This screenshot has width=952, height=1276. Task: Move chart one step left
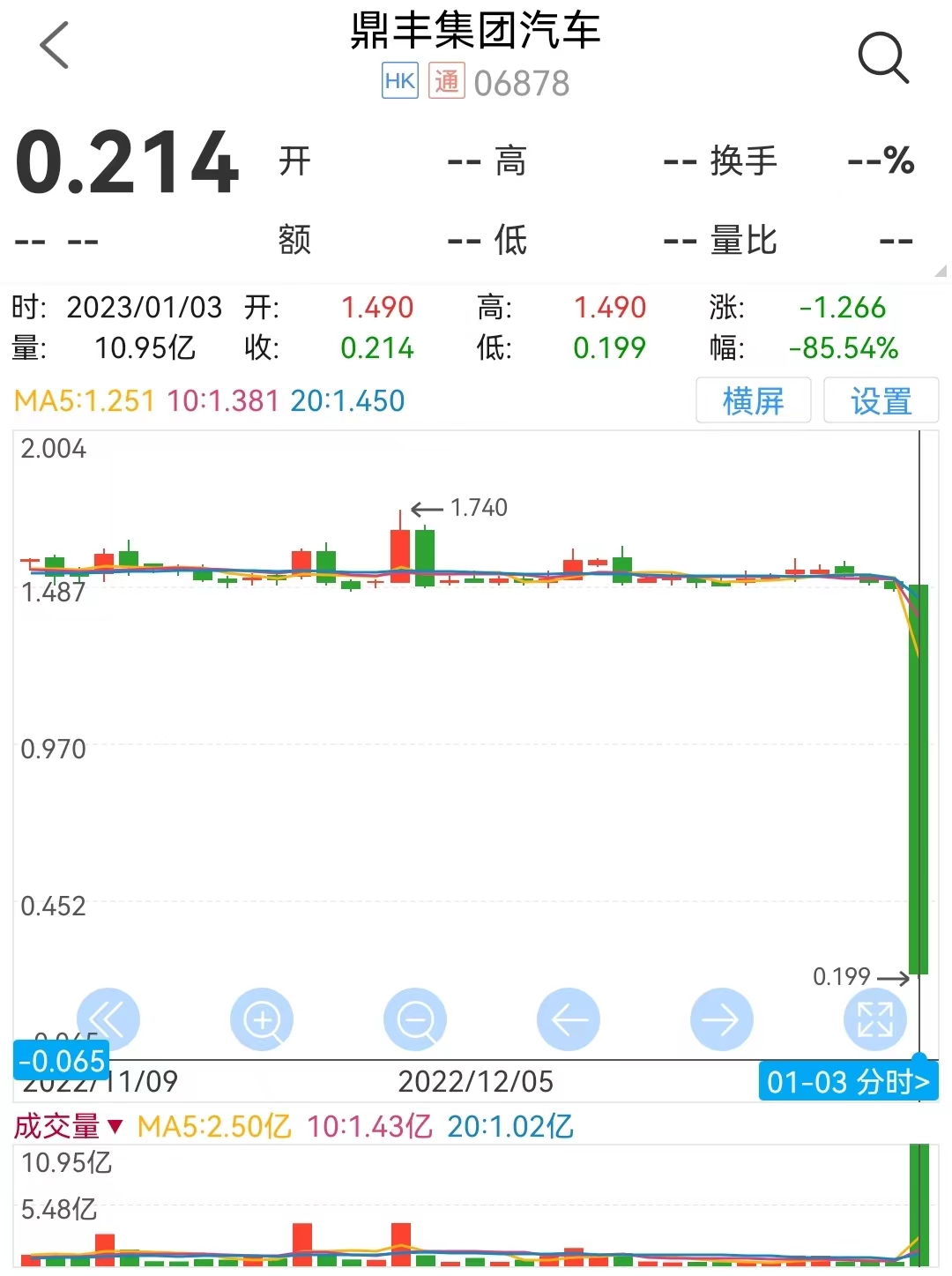[569, 1019]
